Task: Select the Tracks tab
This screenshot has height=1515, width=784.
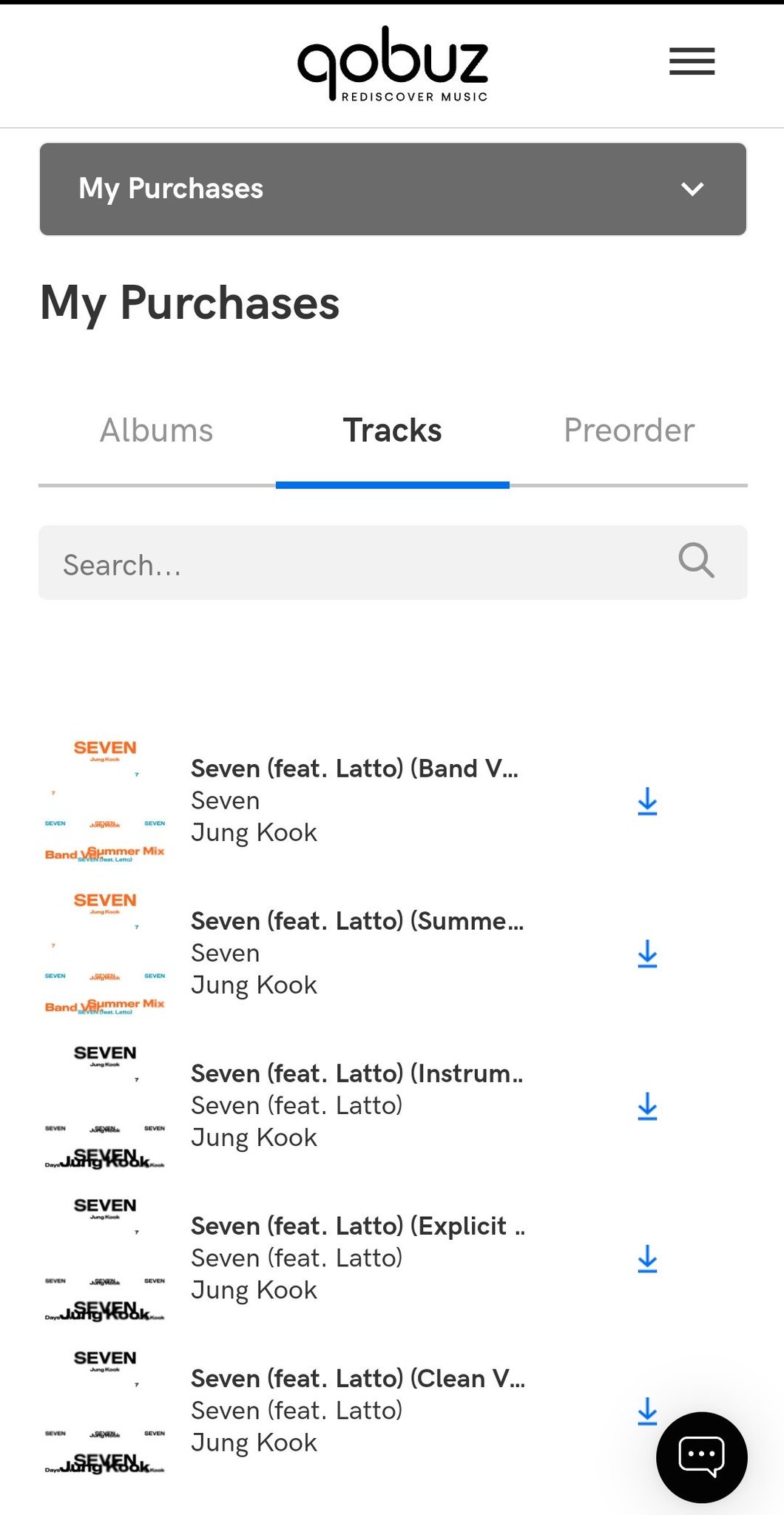Action: pos(392,431)
